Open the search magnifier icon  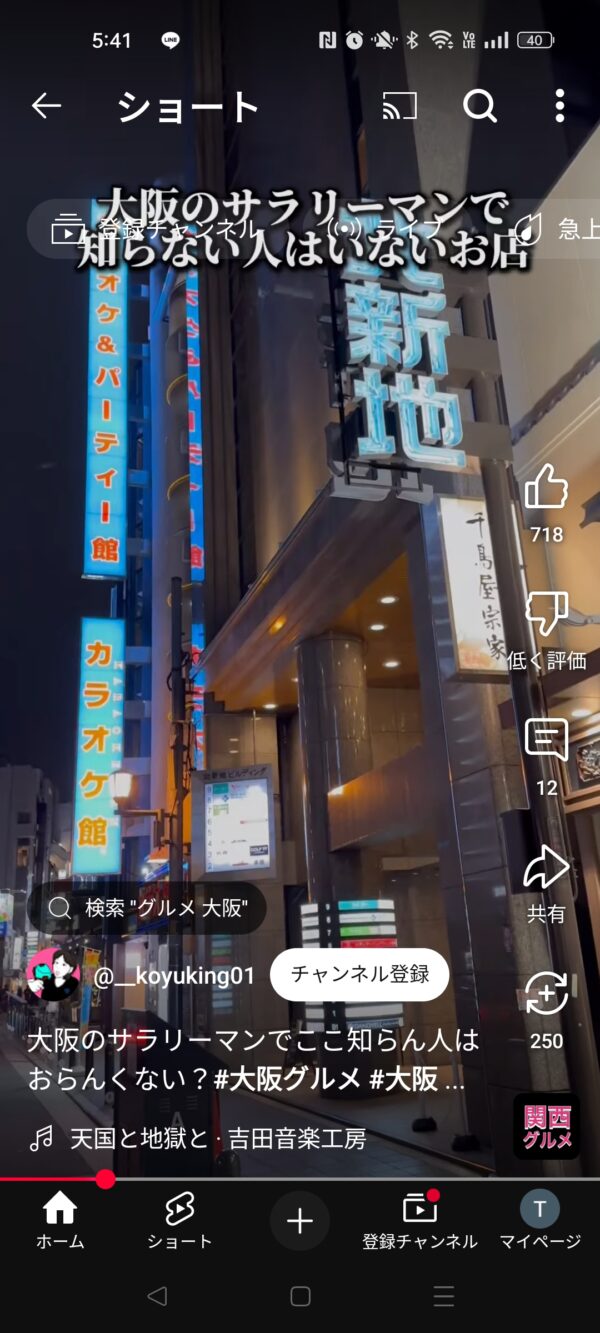click(x=480, y=106)
